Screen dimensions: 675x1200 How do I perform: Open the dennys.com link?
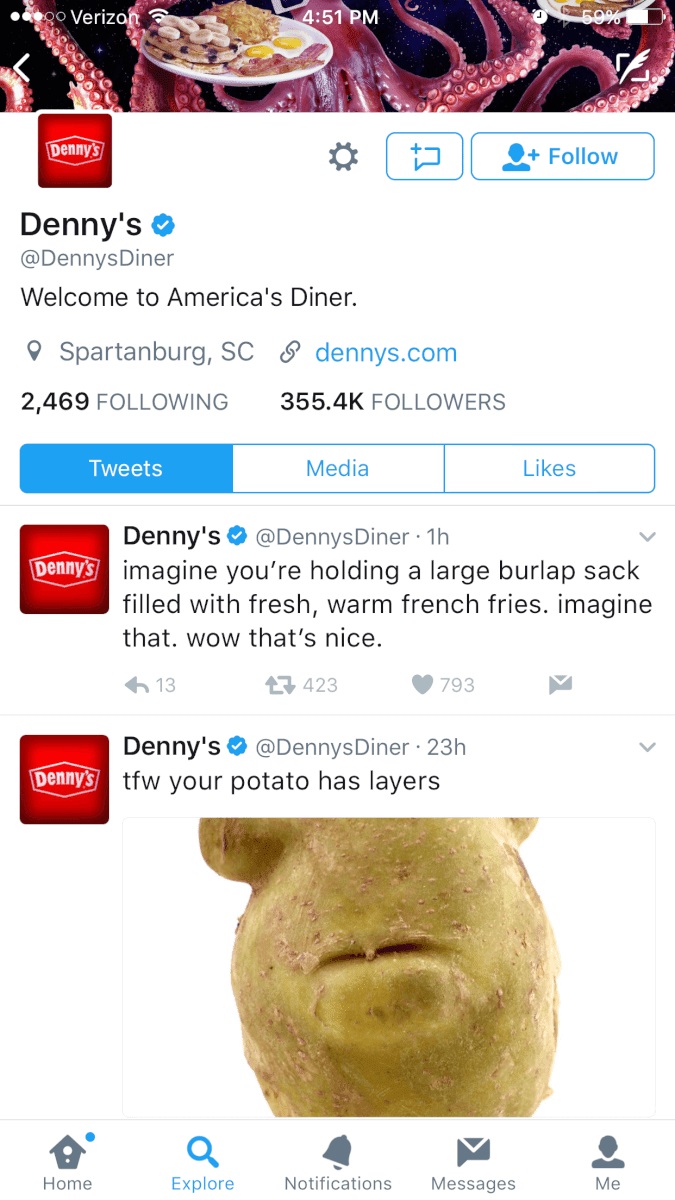[385, 353]
